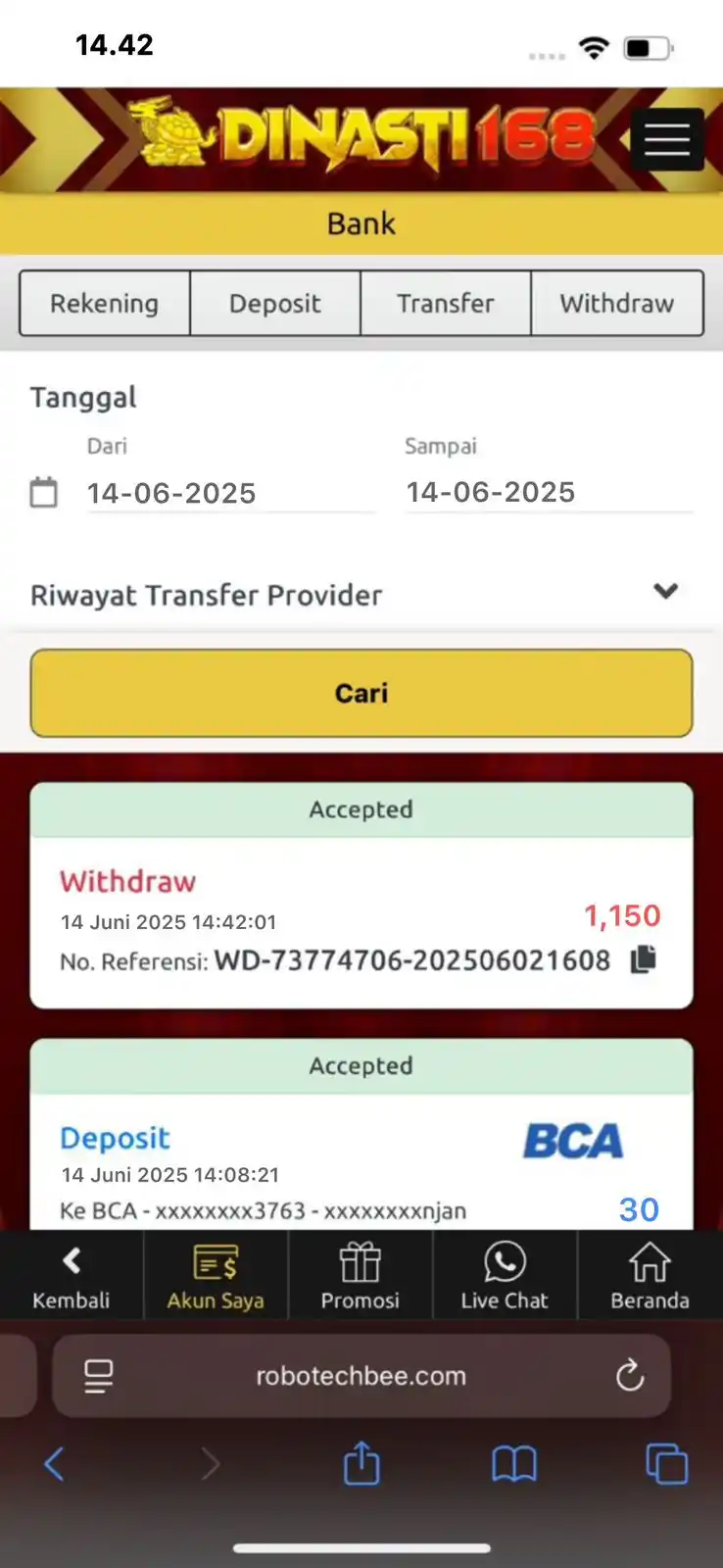
Task: Switch to the Rekening tab
Action: pos(105,304)
